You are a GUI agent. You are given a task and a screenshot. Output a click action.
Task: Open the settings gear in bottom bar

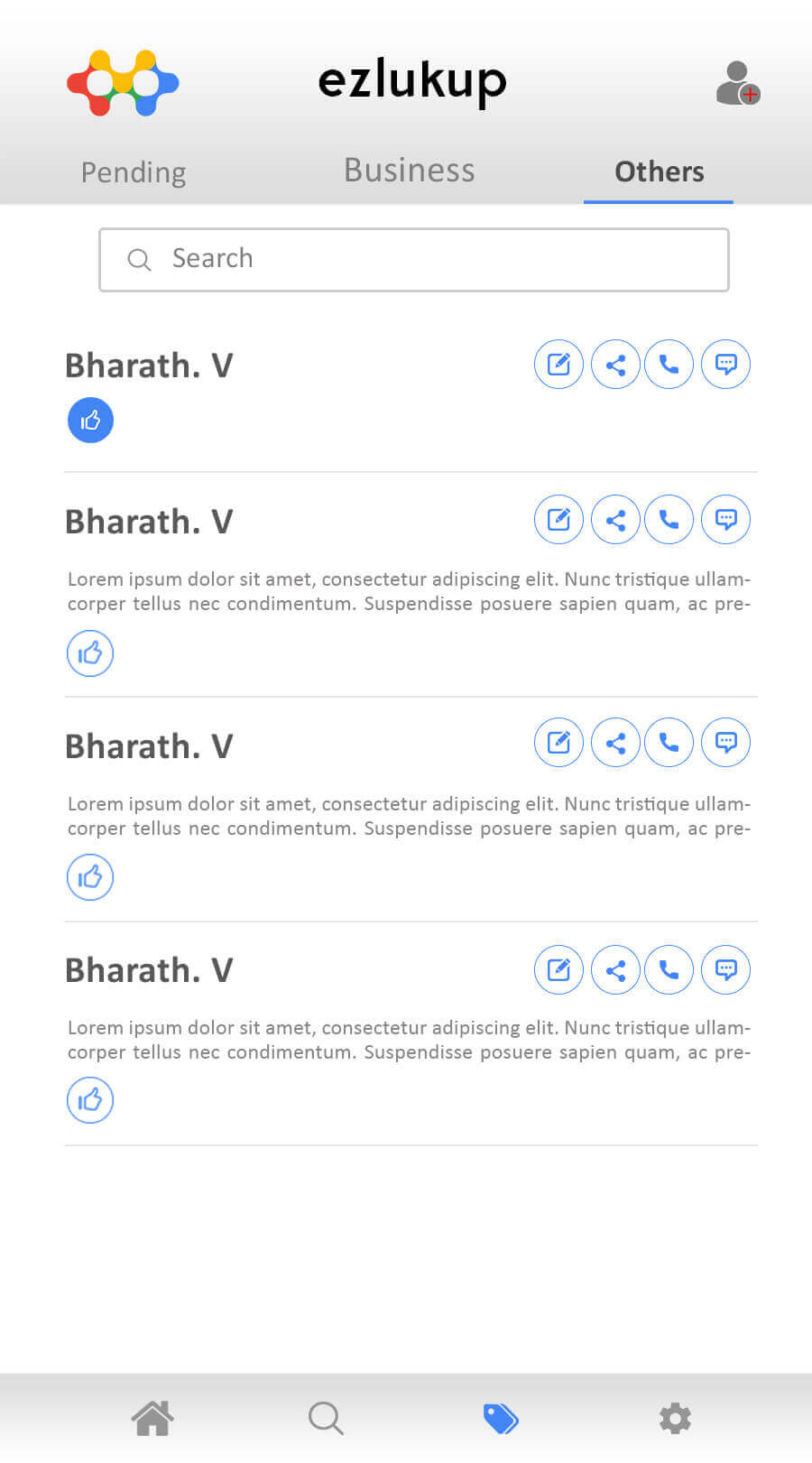click(675, 1418)
